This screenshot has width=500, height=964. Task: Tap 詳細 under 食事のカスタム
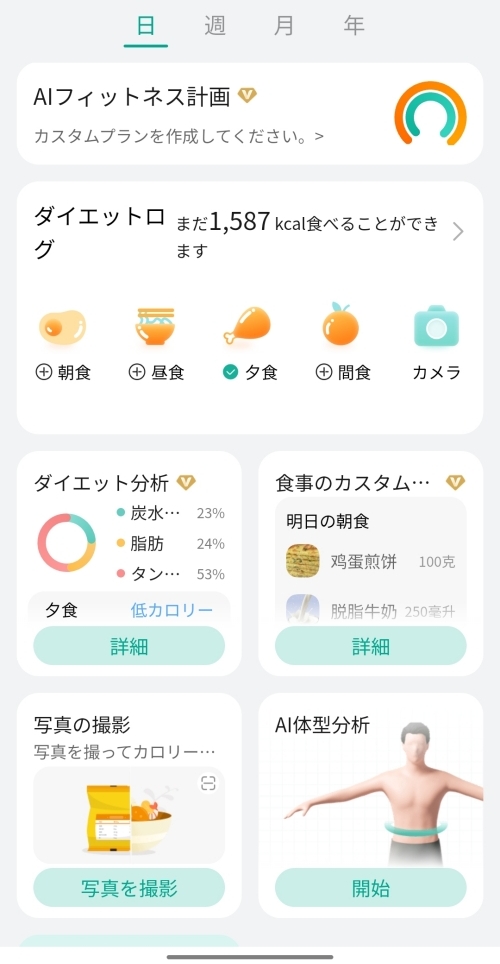pos(371,646)
